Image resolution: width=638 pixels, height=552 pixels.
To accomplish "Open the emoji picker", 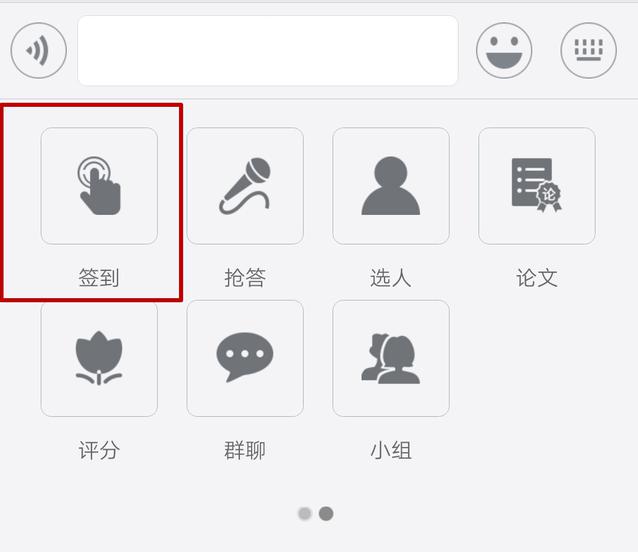I will point(504,50).
